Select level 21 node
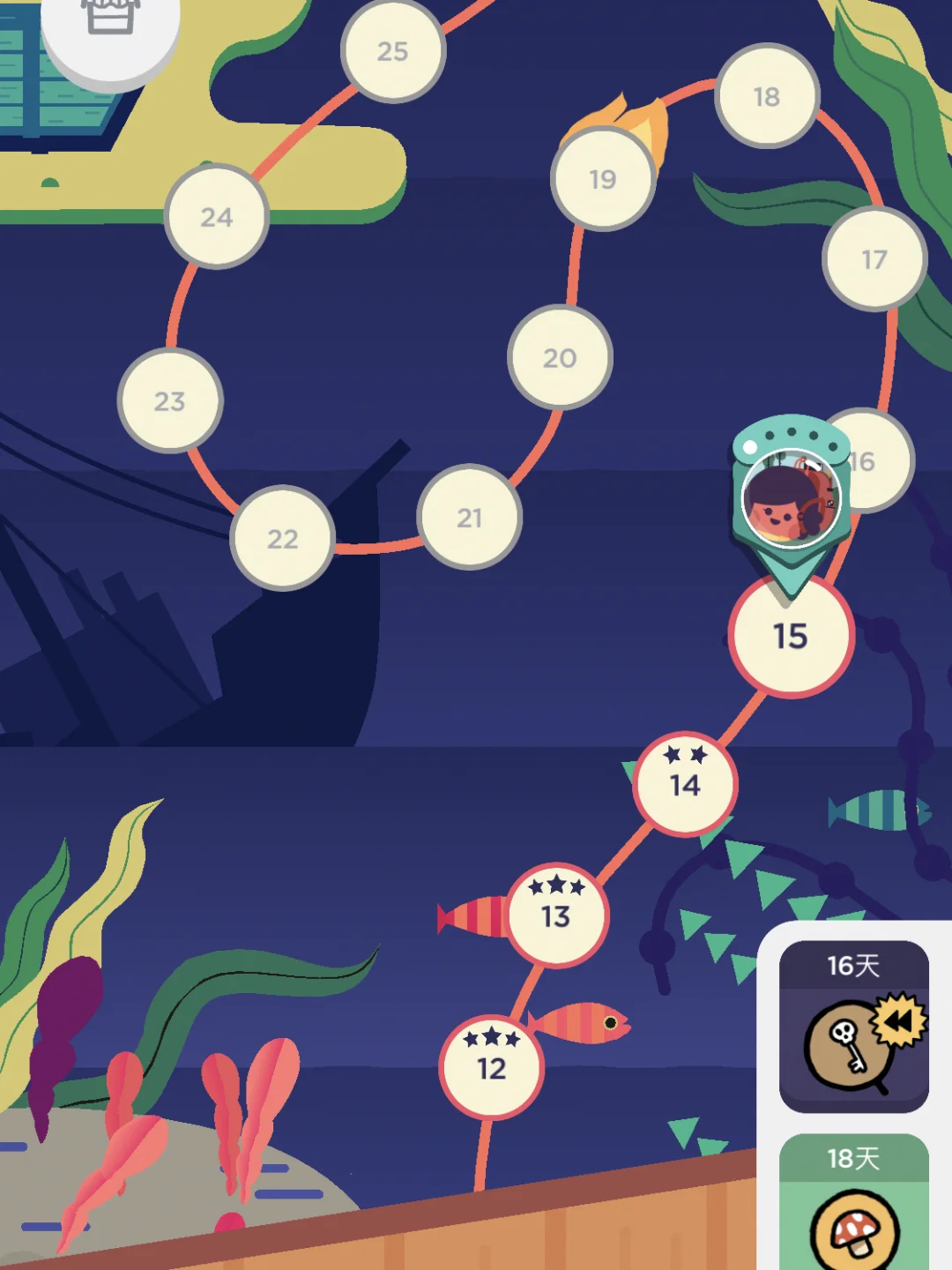The width and height of the screenshot is (952, 1270). click(470, 518)
